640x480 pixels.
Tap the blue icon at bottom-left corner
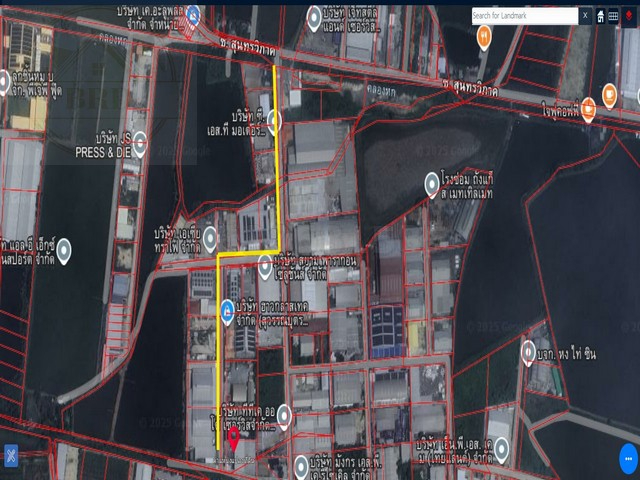(11, 457)
